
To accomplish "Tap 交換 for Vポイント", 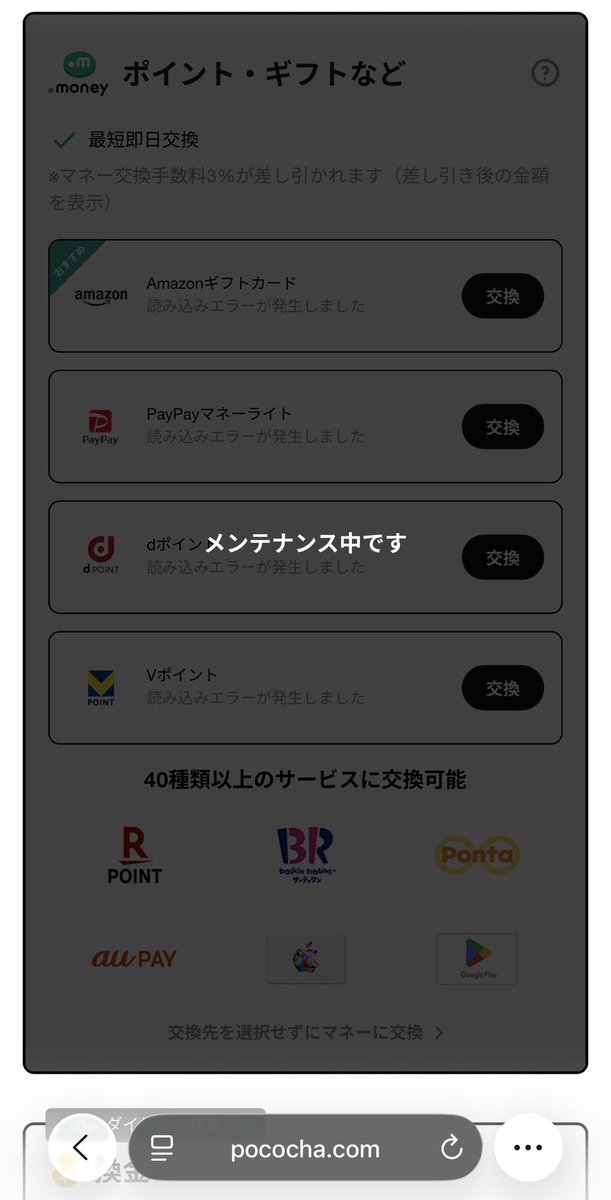I will (503, 689).
